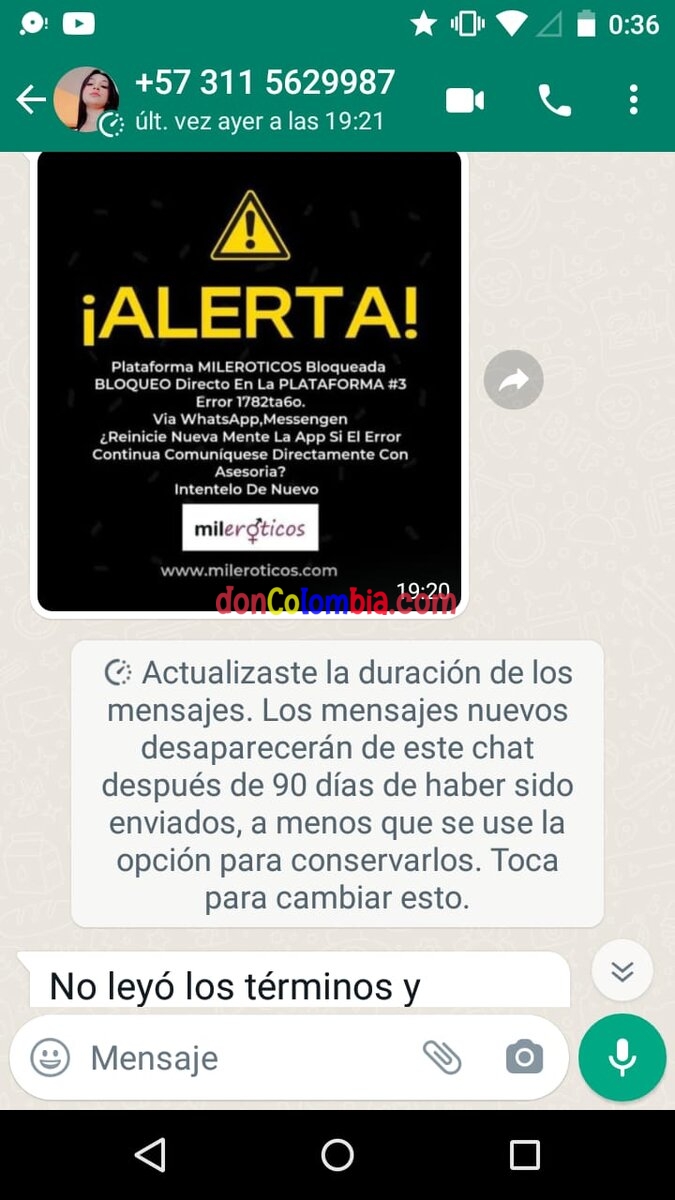
Task: Forward the ¡ALERTA! image
Action: (x=513, y=380)
